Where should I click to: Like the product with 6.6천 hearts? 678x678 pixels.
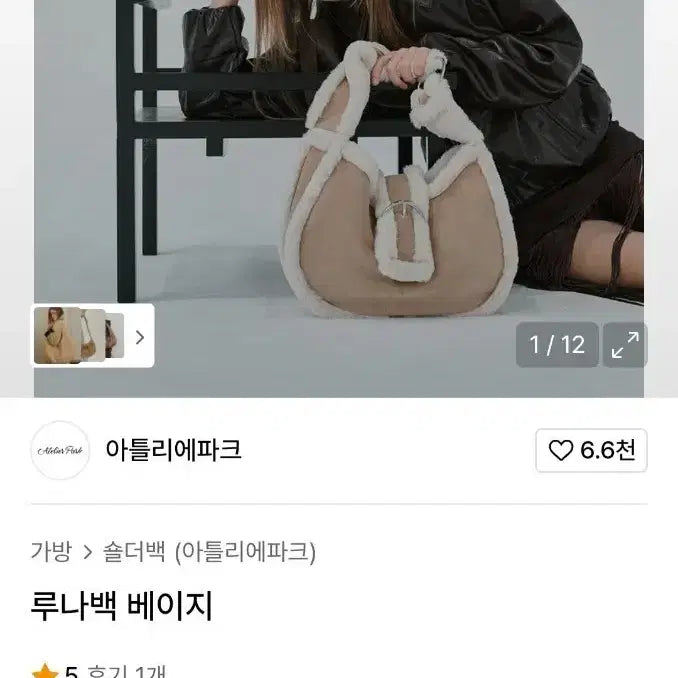tap(592, 450)
